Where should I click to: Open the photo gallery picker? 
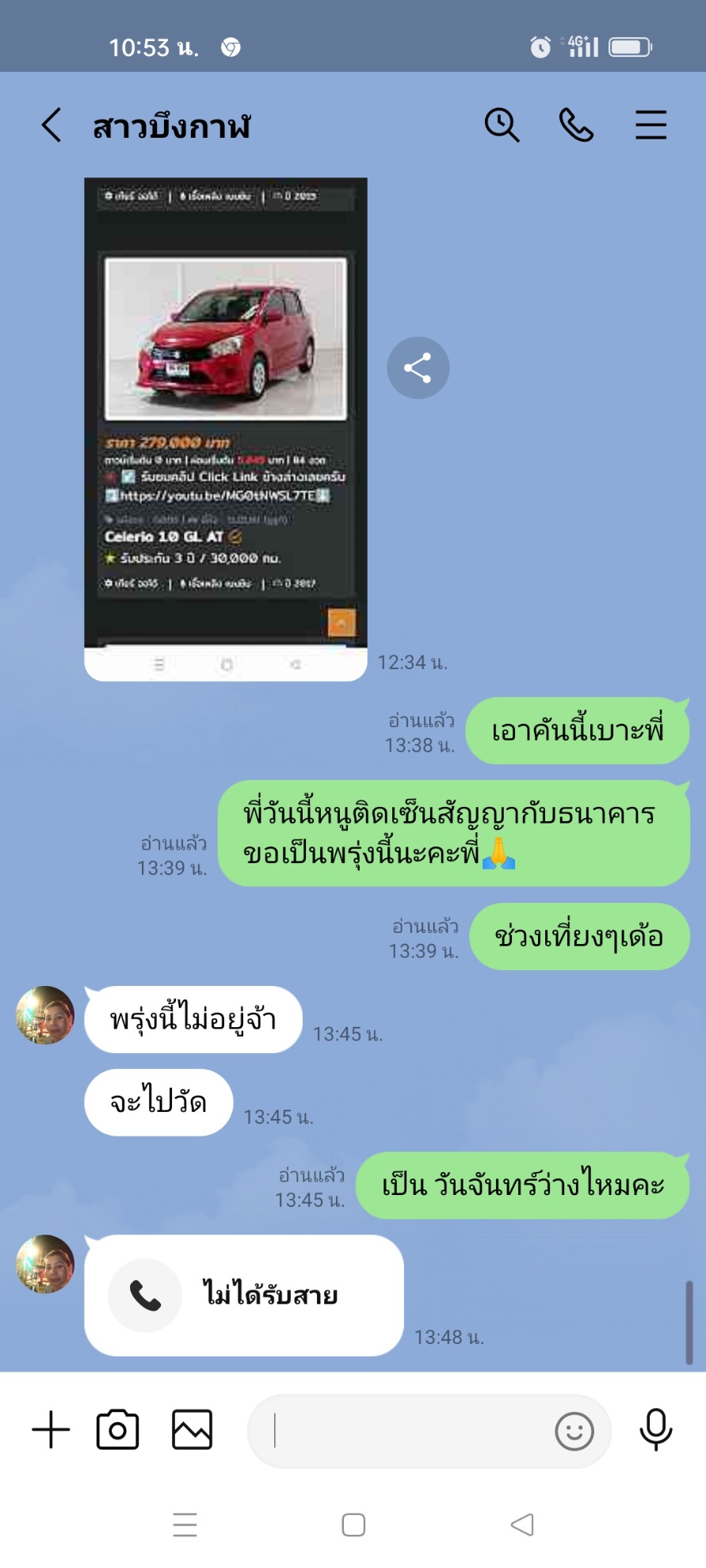[x=192, y=1430]
